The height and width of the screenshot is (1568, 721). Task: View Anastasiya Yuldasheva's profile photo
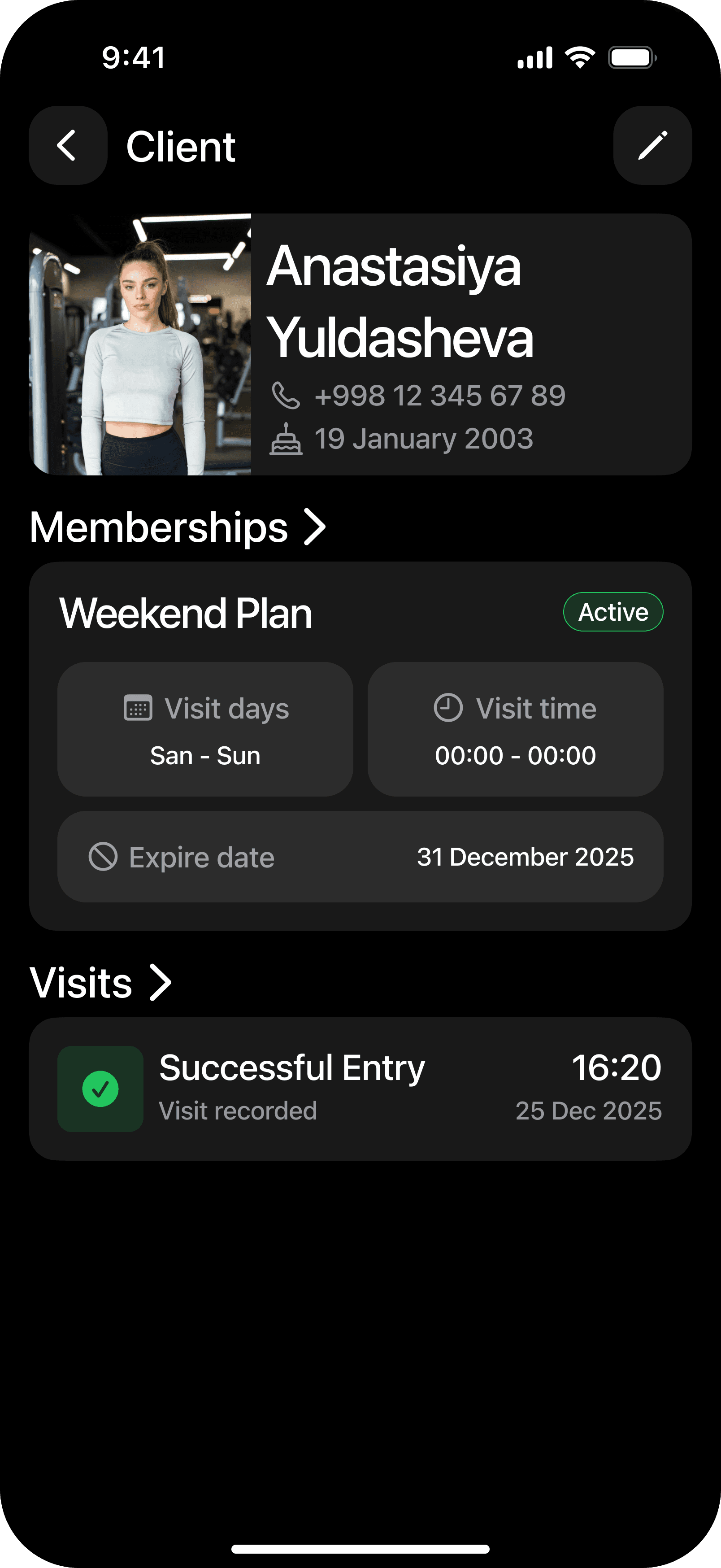point(140,344)
